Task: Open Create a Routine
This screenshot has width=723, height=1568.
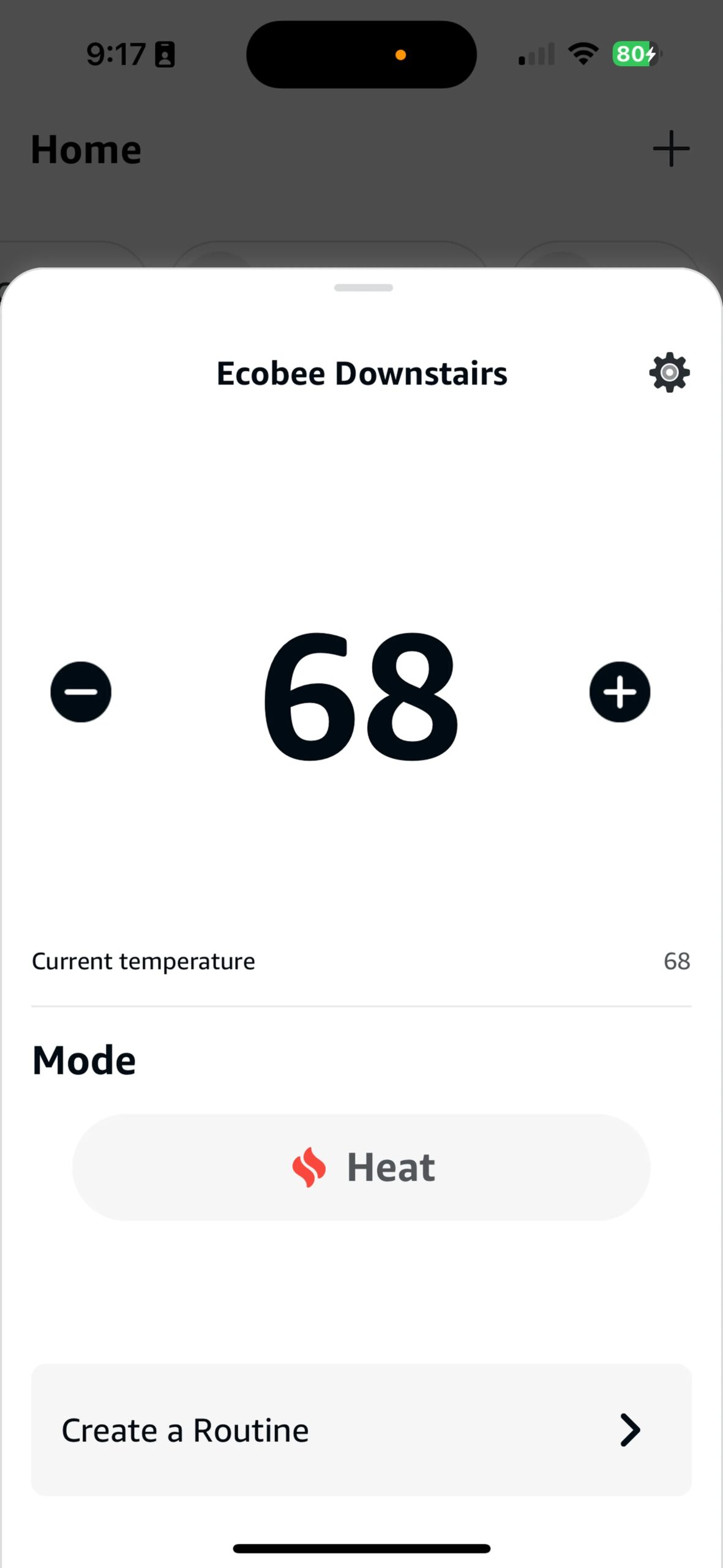Action: click(x=361, y=1430)
